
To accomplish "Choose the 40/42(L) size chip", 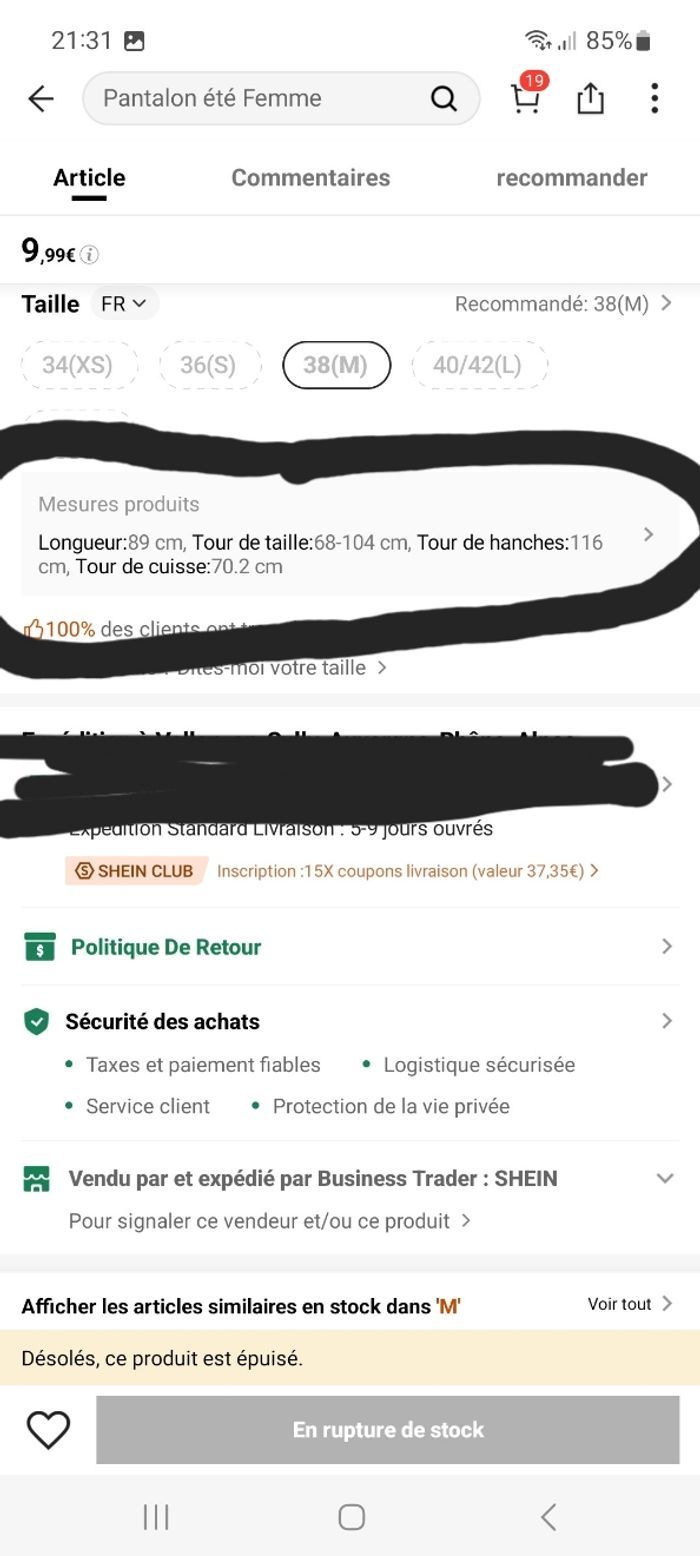I will tap(478, 365).
